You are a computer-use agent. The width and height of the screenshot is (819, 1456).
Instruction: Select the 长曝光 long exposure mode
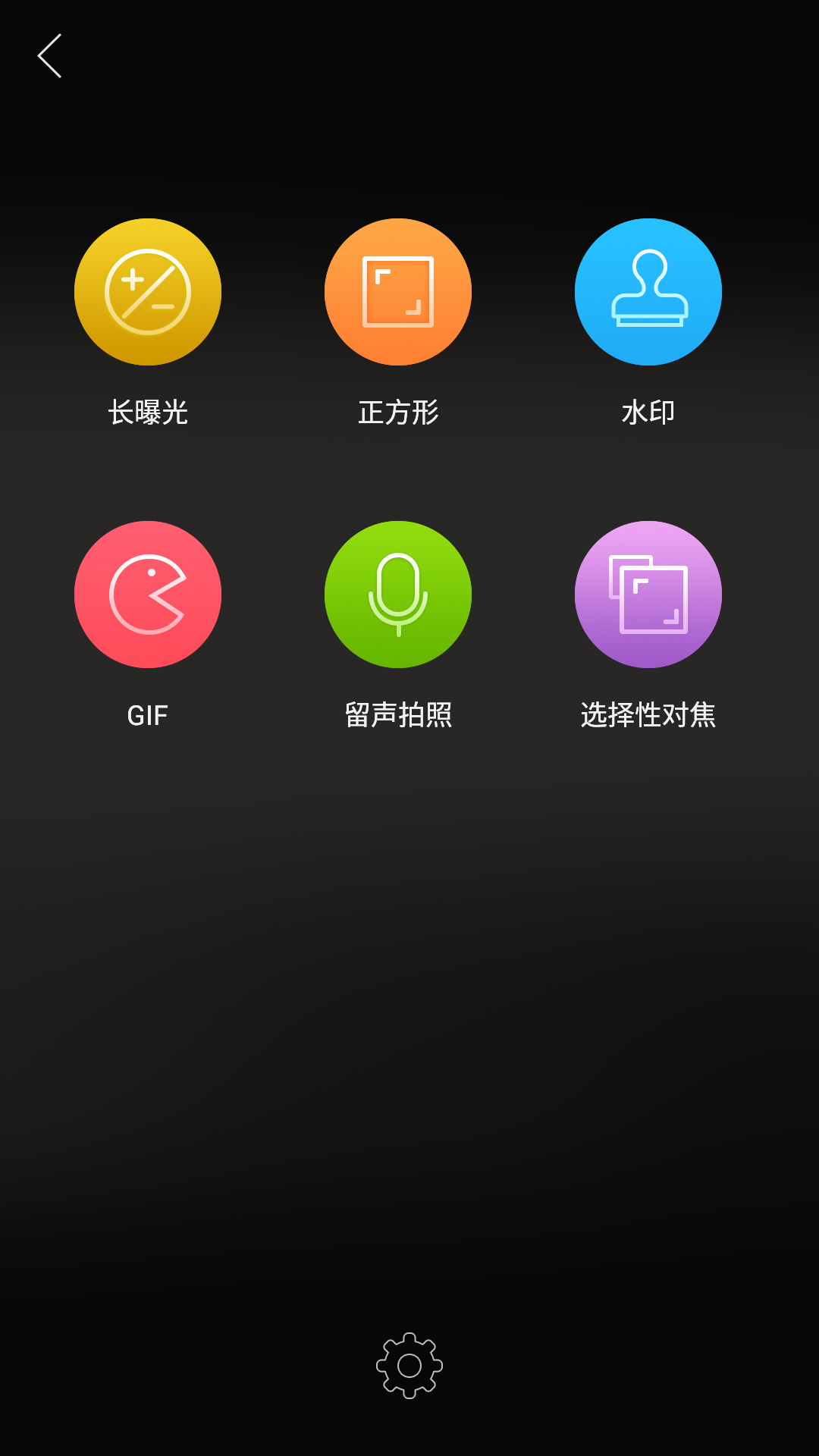coord(148,292)
